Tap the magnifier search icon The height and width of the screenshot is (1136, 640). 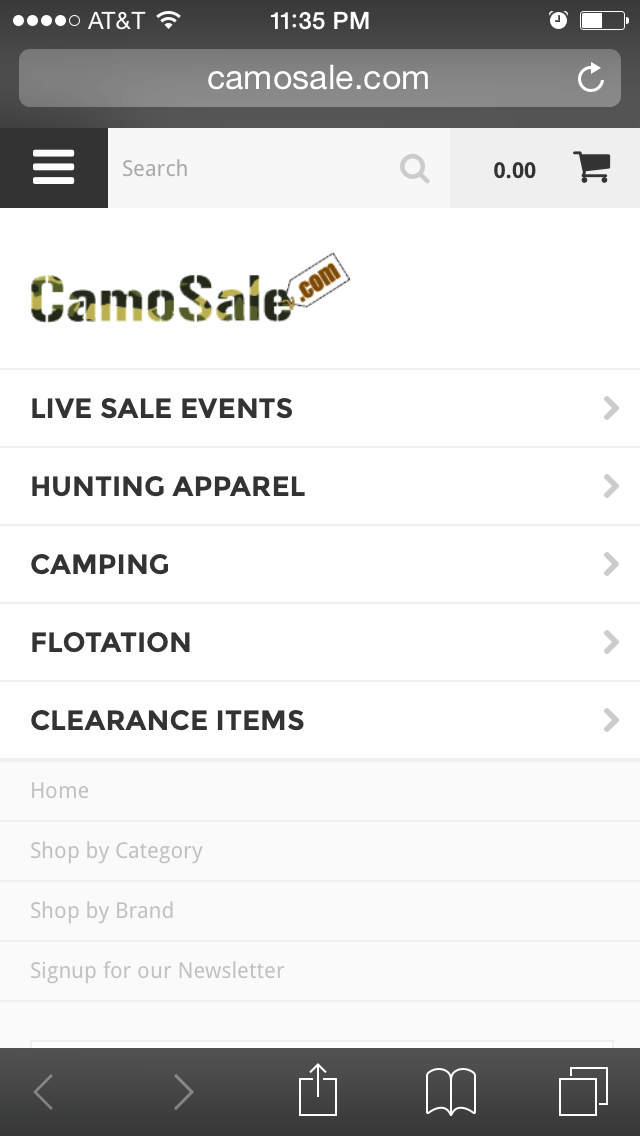pos(415,169)
